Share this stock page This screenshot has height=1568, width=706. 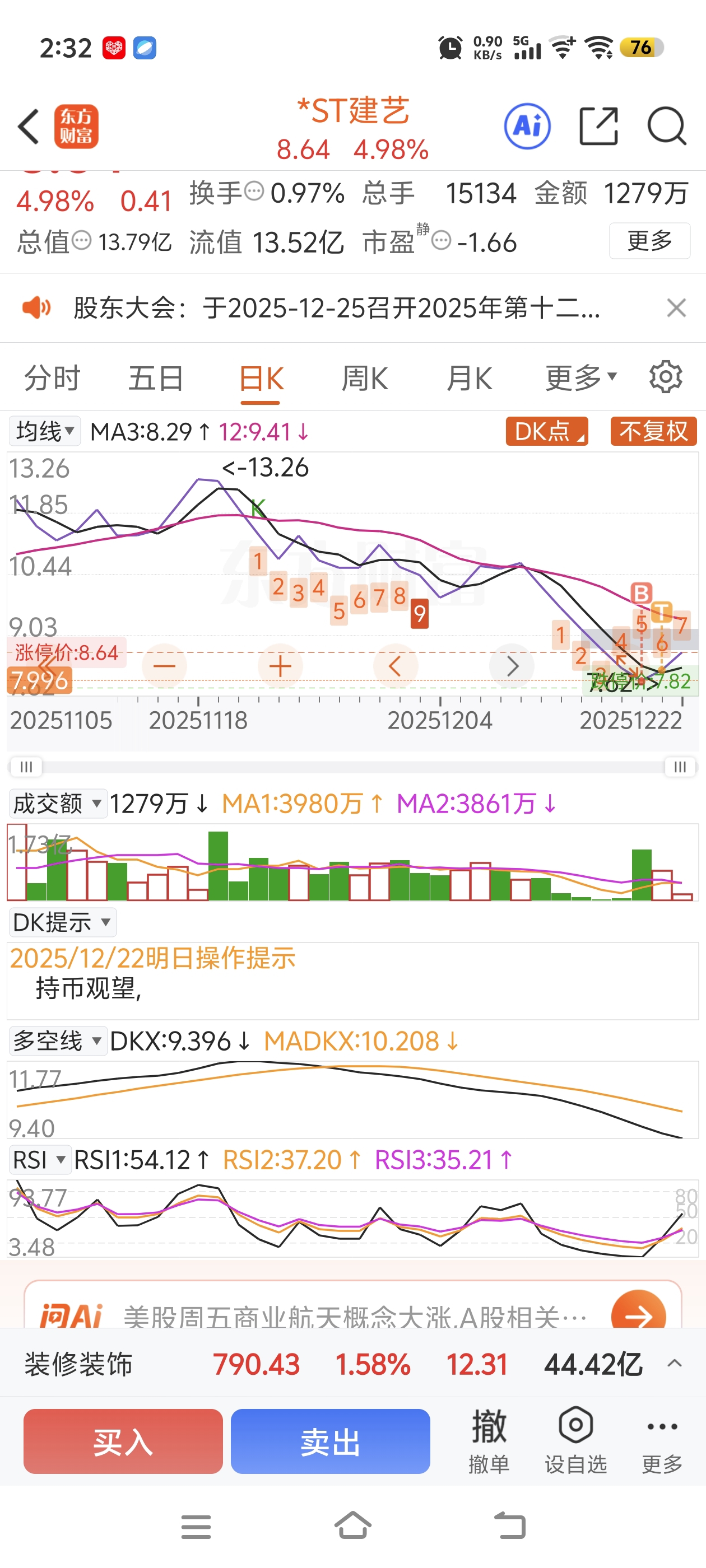tap(598, 127)
